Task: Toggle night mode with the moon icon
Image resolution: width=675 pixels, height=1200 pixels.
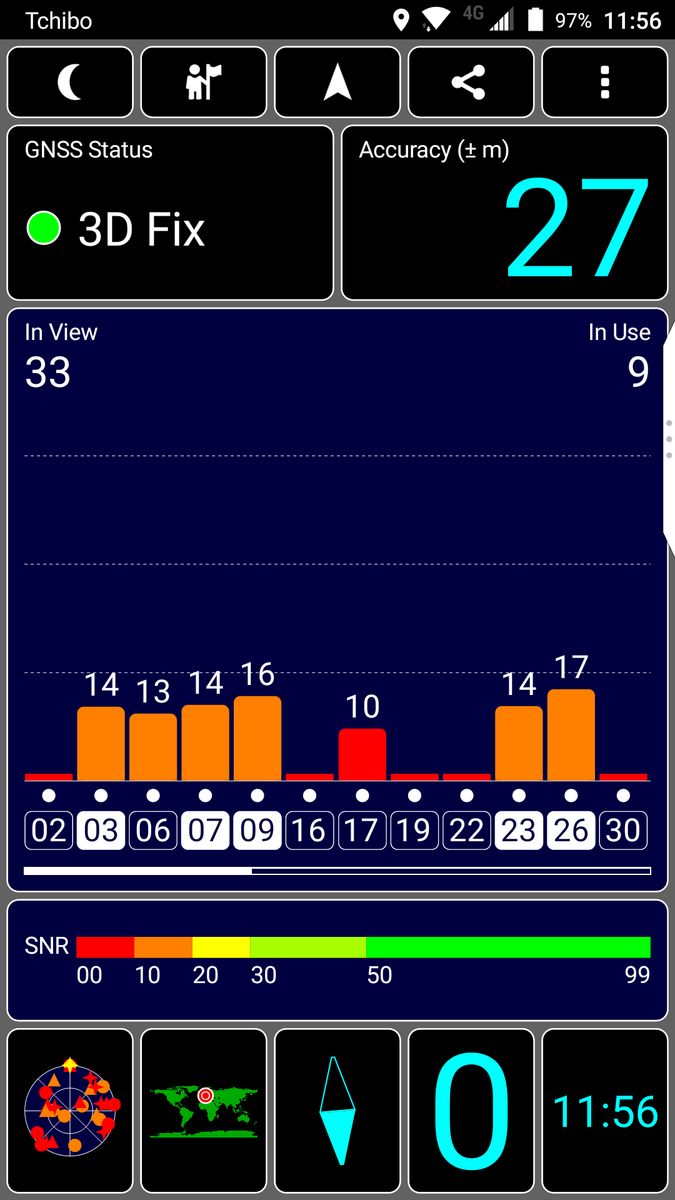Action: point(70,83)
